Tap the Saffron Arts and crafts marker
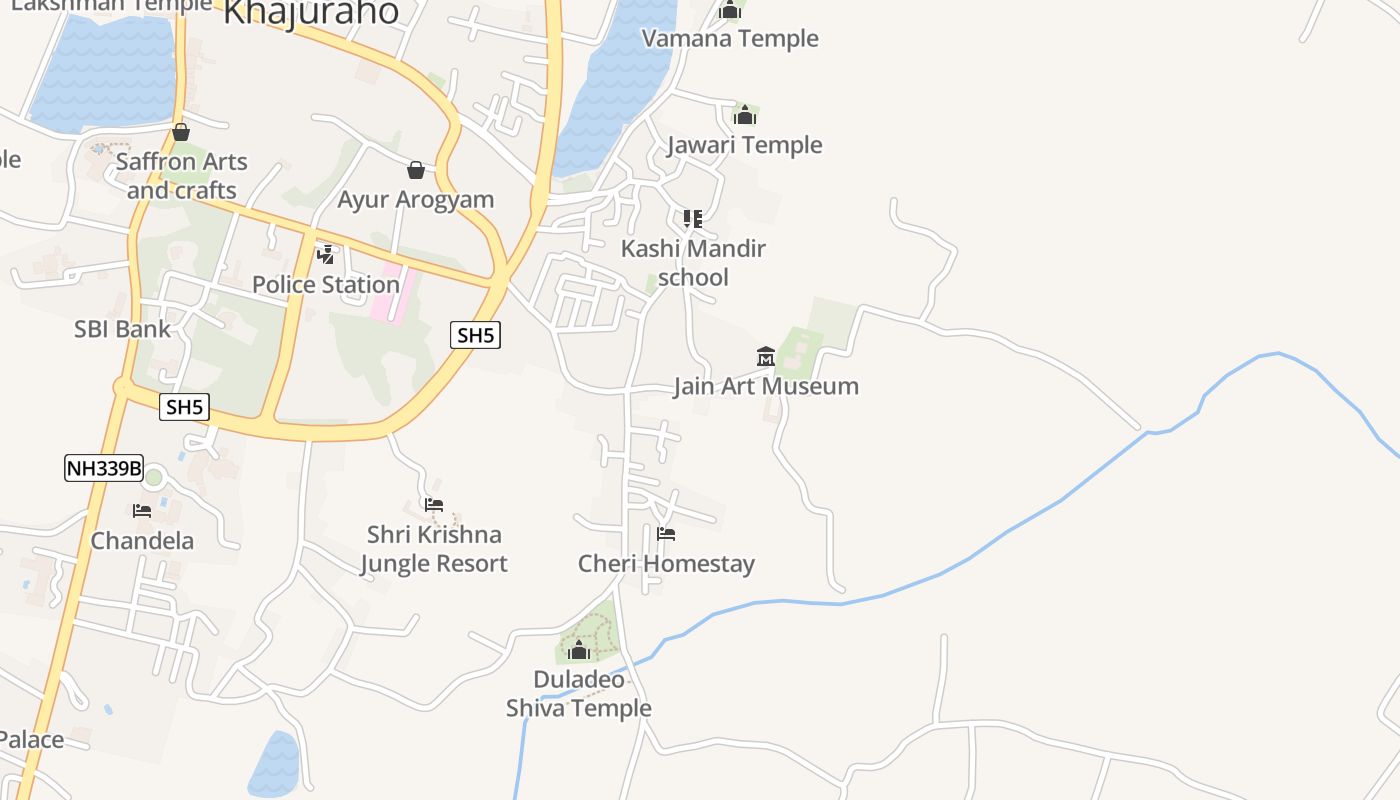1400x800 pixels. [181, 132]
